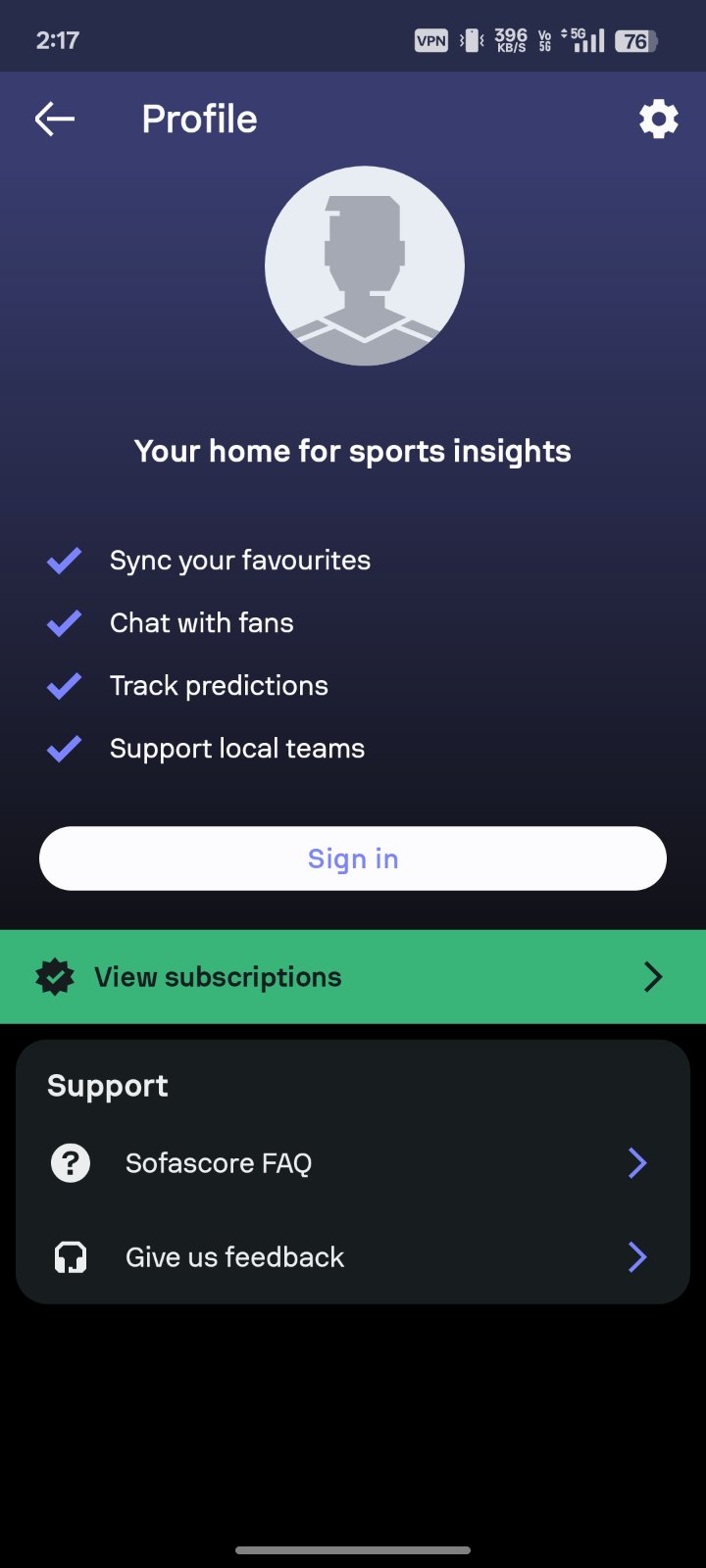Select Give us feedback
This screenshot has width=706, height=1568.
coord(353,1257)
